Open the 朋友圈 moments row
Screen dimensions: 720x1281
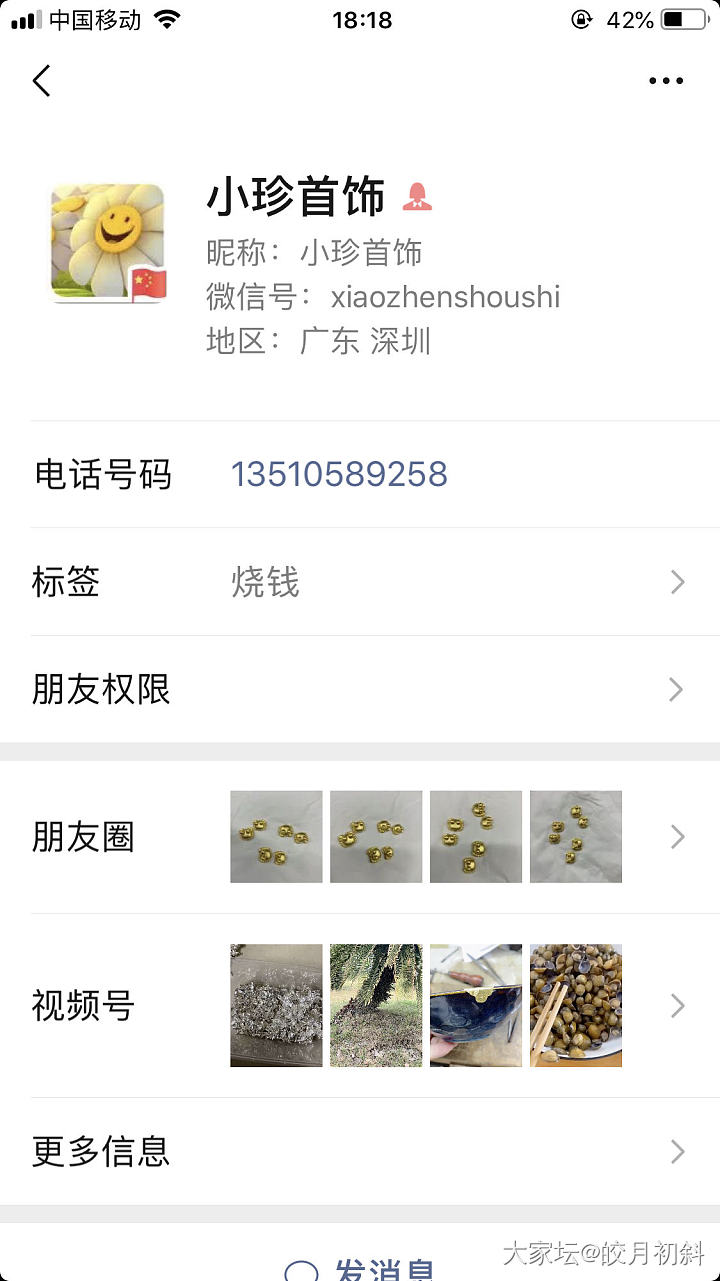tap(360, 837)
